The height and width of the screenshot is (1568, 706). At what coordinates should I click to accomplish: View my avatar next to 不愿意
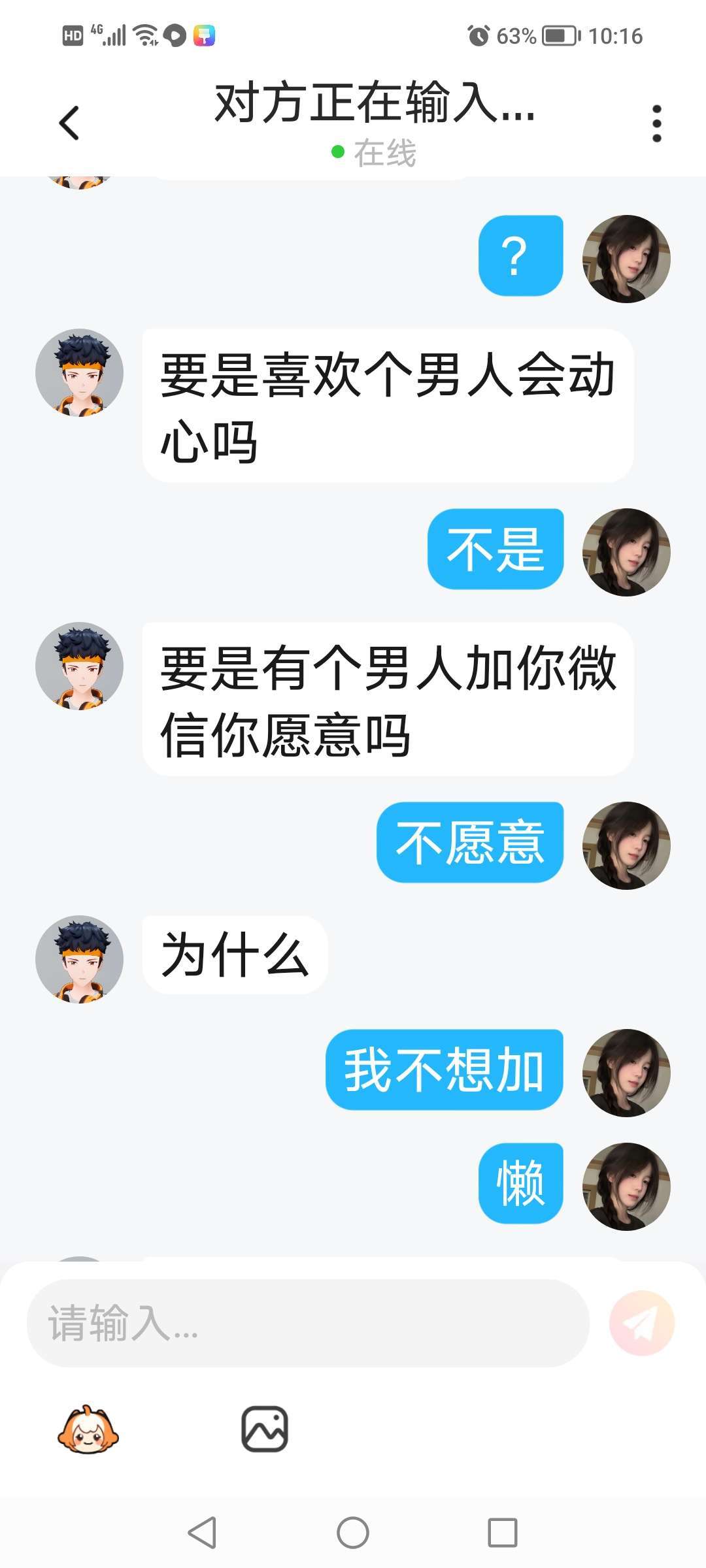click(626, 845)
